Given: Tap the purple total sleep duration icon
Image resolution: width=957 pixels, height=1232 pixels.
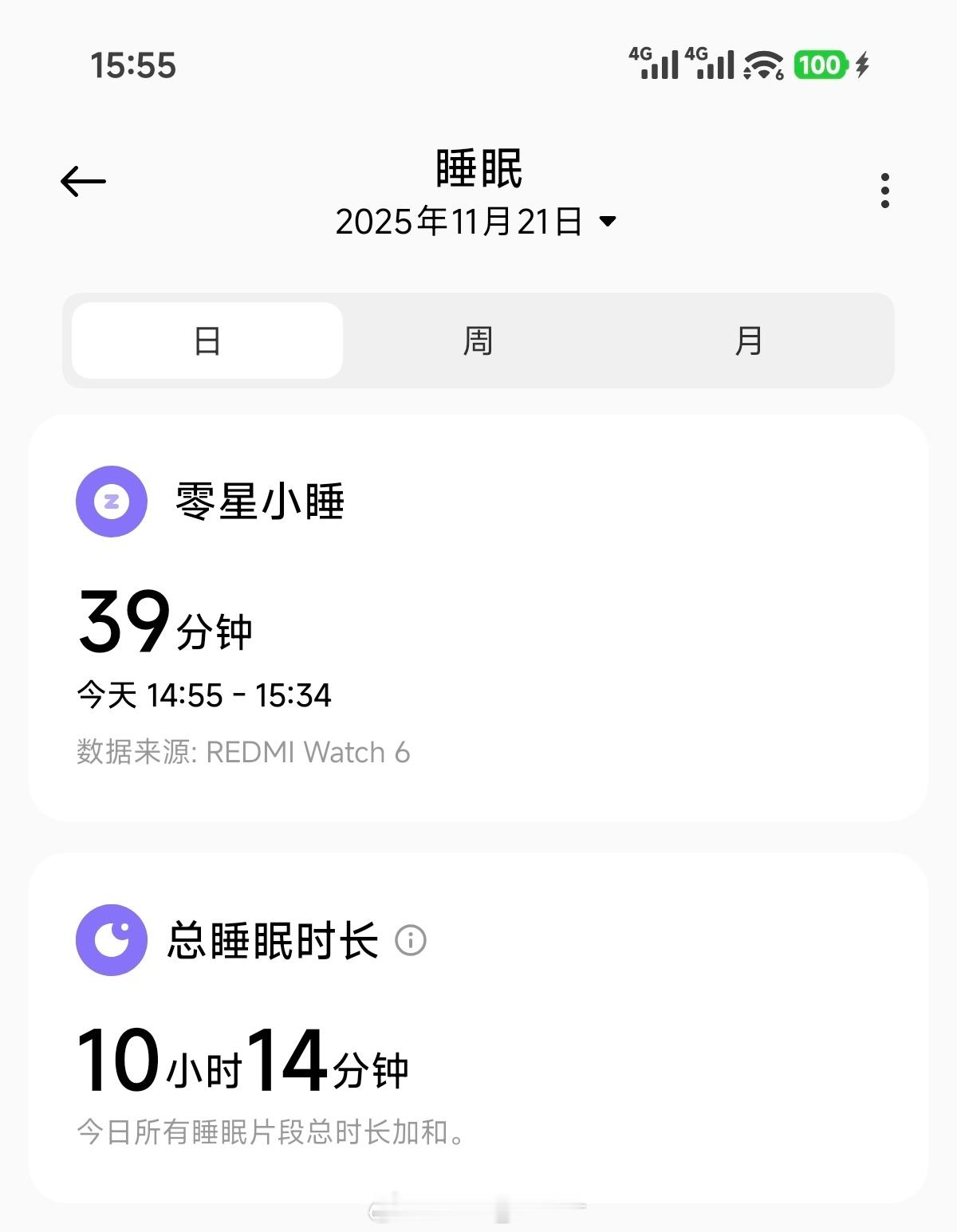Looking at the screenshot, I should (x=112, y=941).
